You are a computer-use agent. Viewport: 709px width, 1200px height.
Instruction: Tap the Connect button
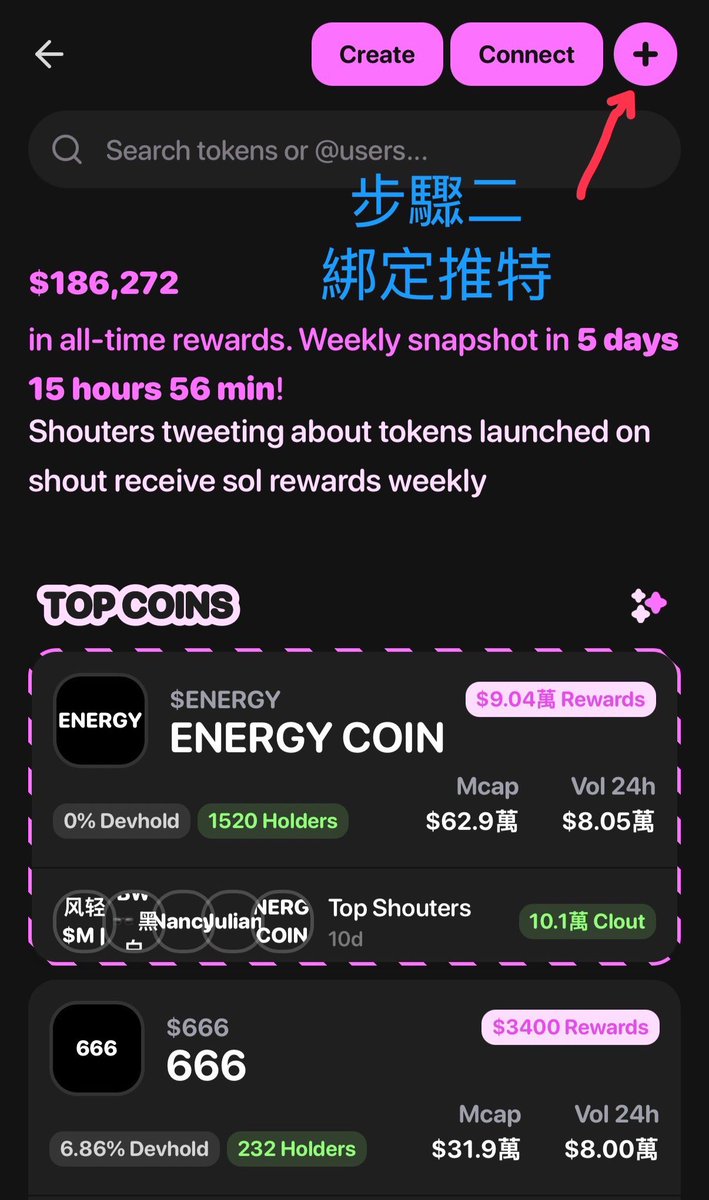[x=526, y=55]
